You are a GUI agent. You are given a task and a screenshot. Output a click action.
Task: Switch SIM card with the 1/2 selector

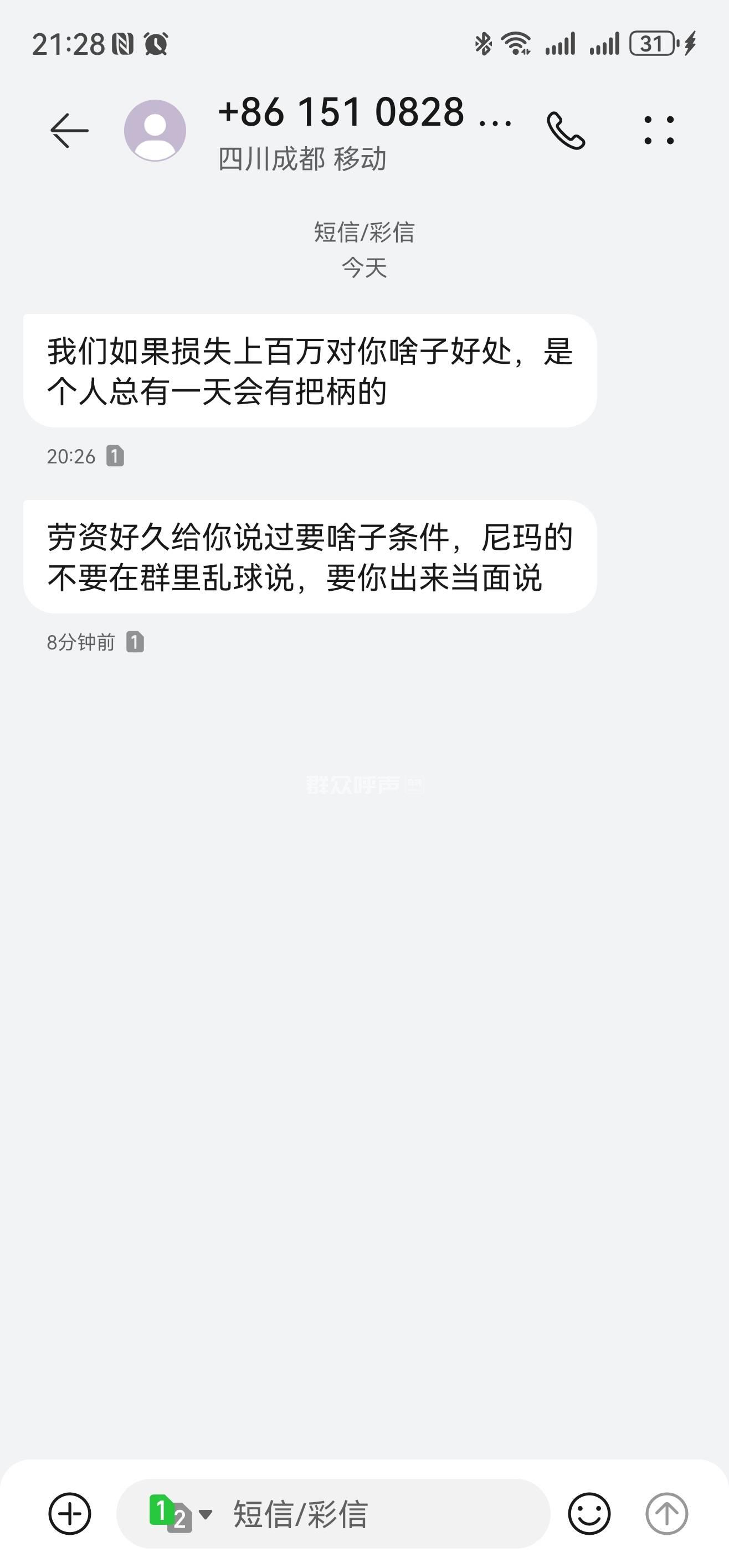[x=179, y=1514]
